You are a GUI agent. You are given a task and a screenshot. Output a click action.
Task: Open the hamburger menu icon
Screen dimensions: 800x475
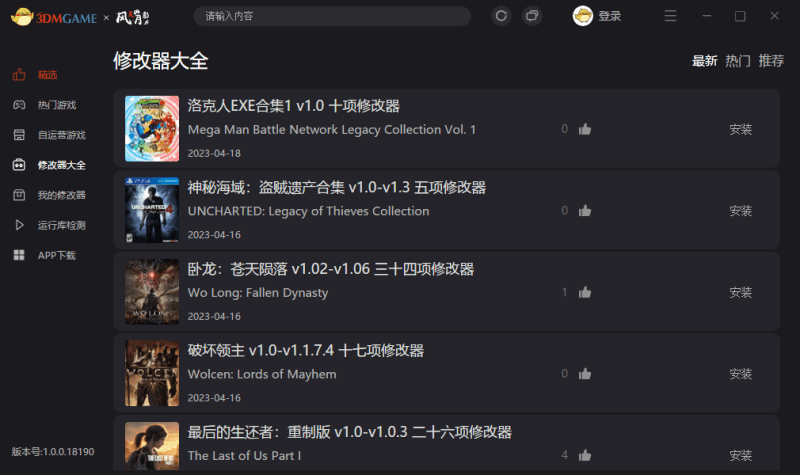[x=670, y=16]
